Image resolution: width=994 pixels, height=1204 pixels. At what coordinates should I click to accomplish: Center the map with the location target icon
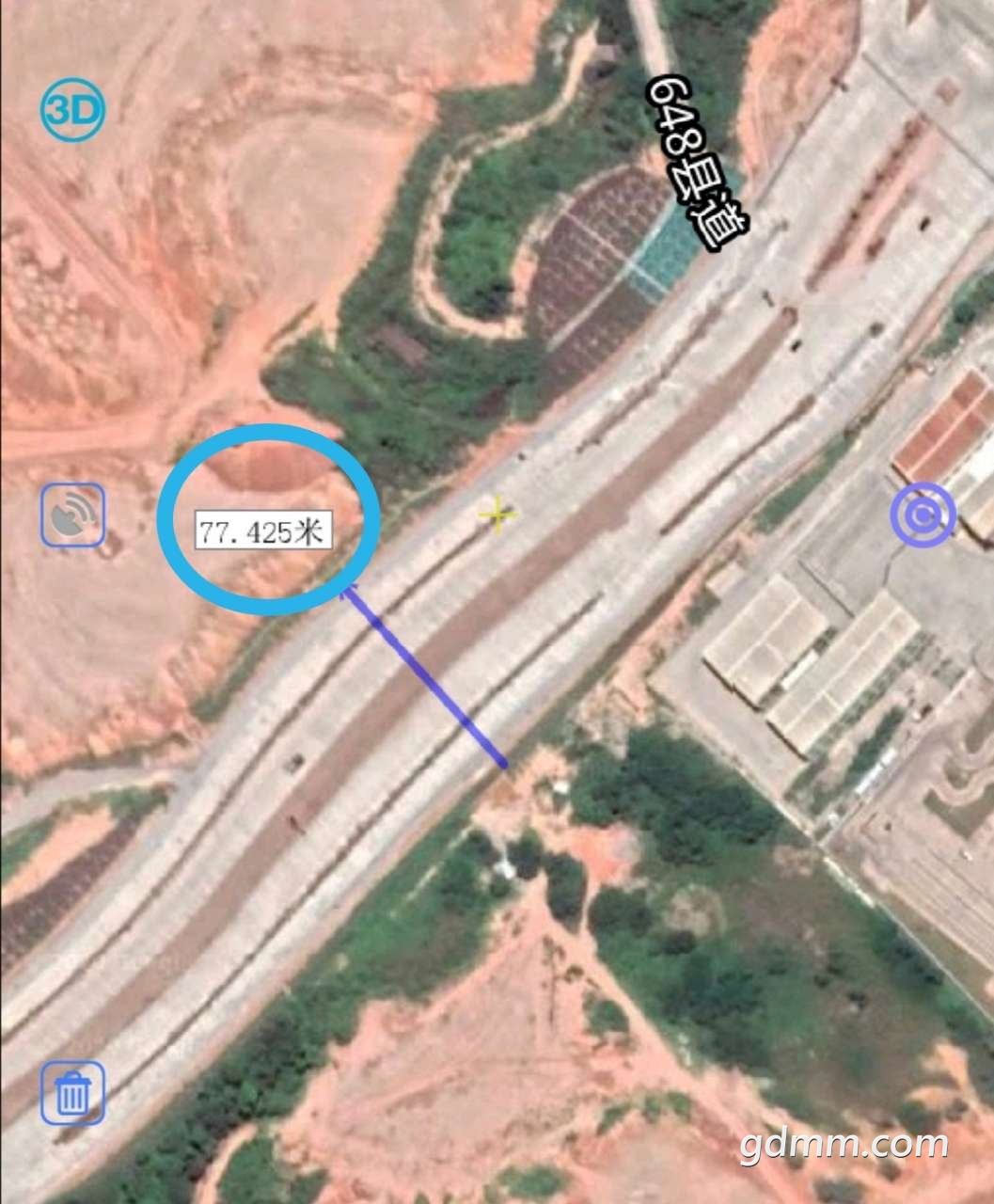[923, 515]
